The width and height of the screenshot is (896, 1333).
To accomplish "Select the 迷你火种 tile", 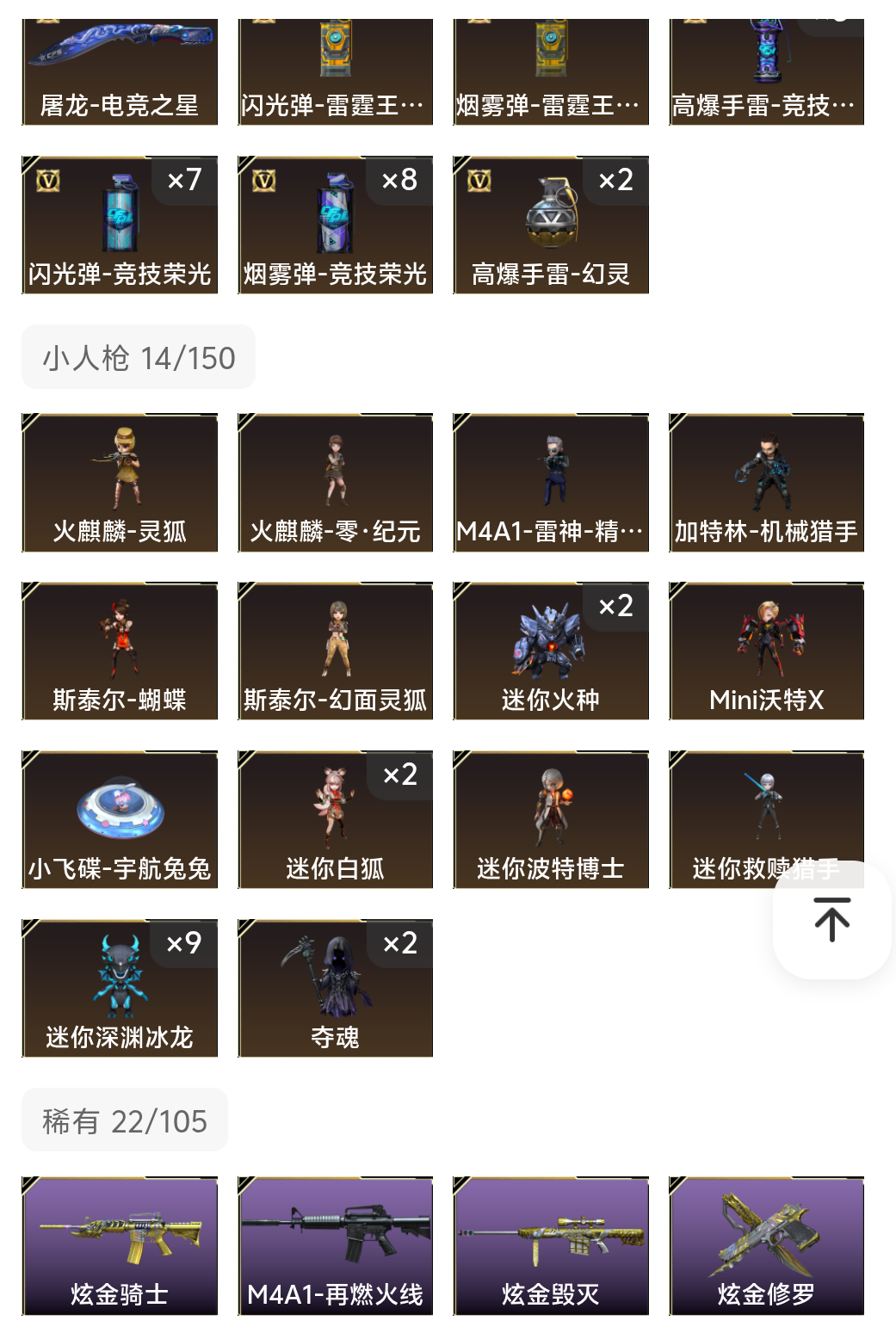I will (x=551, y=651).
